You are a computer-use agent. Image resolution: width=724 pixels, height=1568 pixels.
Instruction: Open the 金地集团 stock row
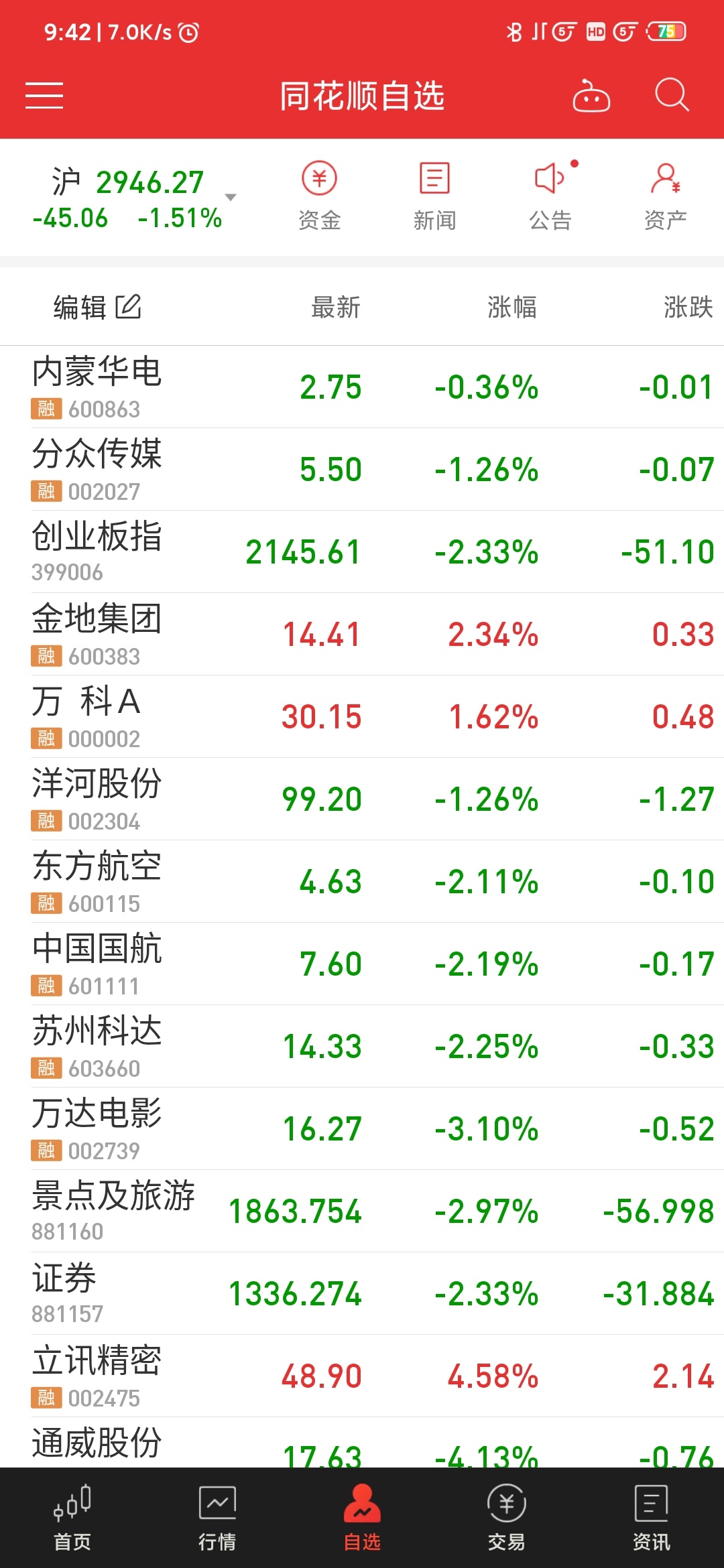coord(362,635)
